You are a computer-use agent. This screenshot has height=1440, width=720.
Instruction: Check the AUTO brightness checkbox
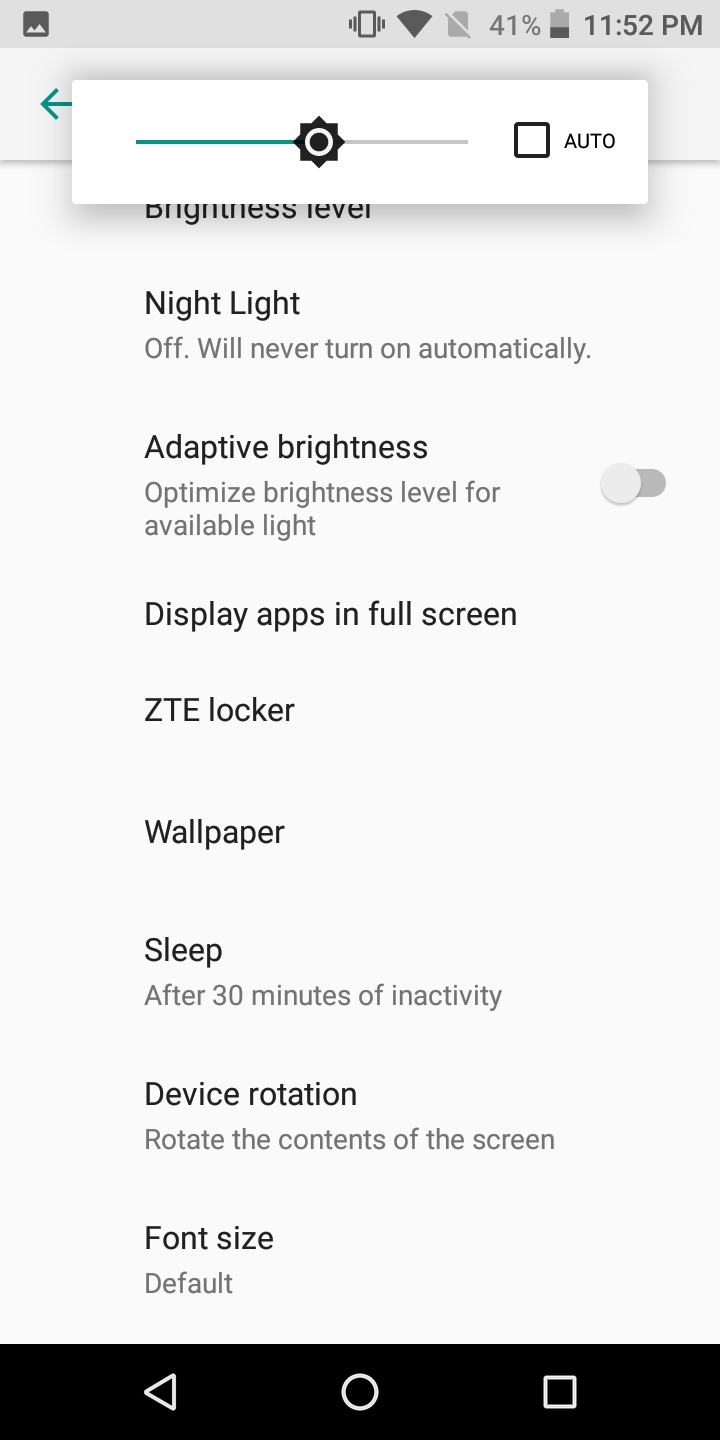(532, 141)
